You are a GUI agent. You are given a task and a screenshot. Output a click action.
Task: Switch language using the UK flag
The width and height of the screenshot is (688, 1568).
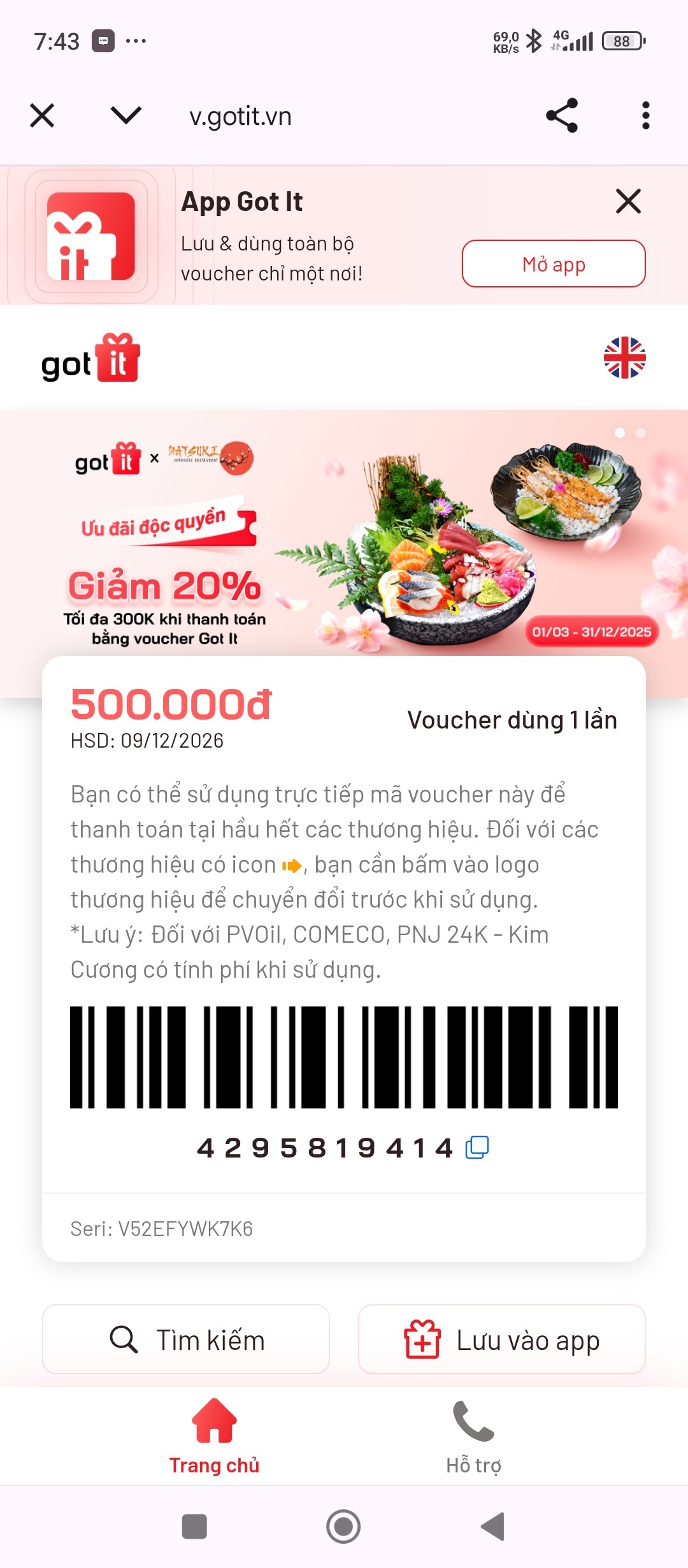[624, 358]
